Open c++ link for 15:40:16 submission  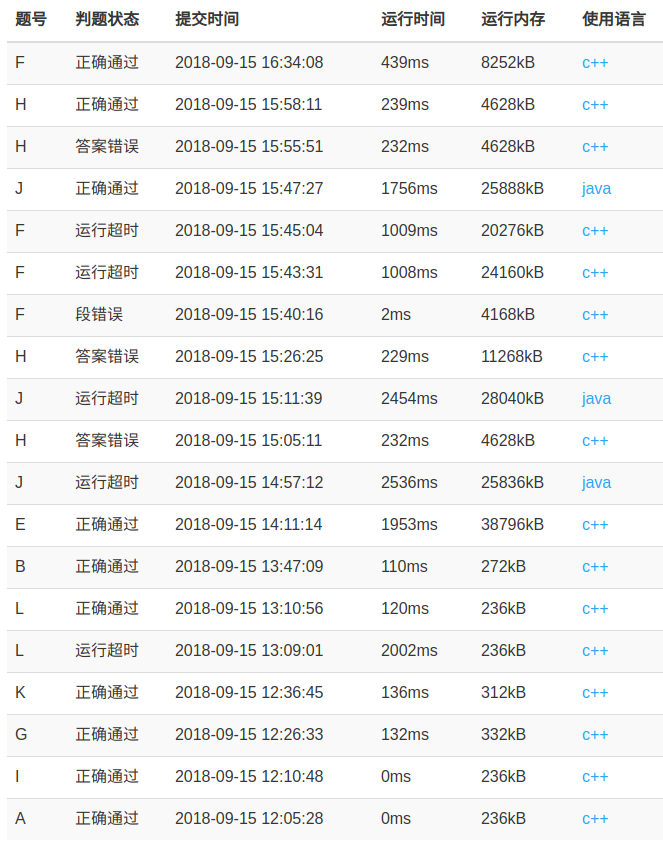pyautogui.click(x=595, y=315)
